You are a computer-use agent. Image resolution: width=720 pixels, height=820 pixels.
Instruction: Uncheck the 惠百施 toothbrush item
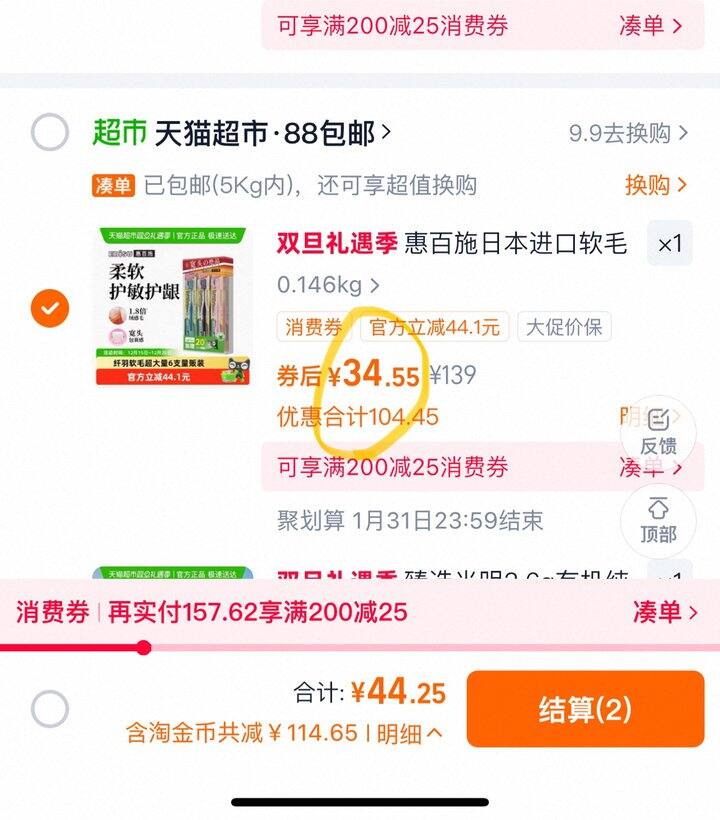(50, 308)
